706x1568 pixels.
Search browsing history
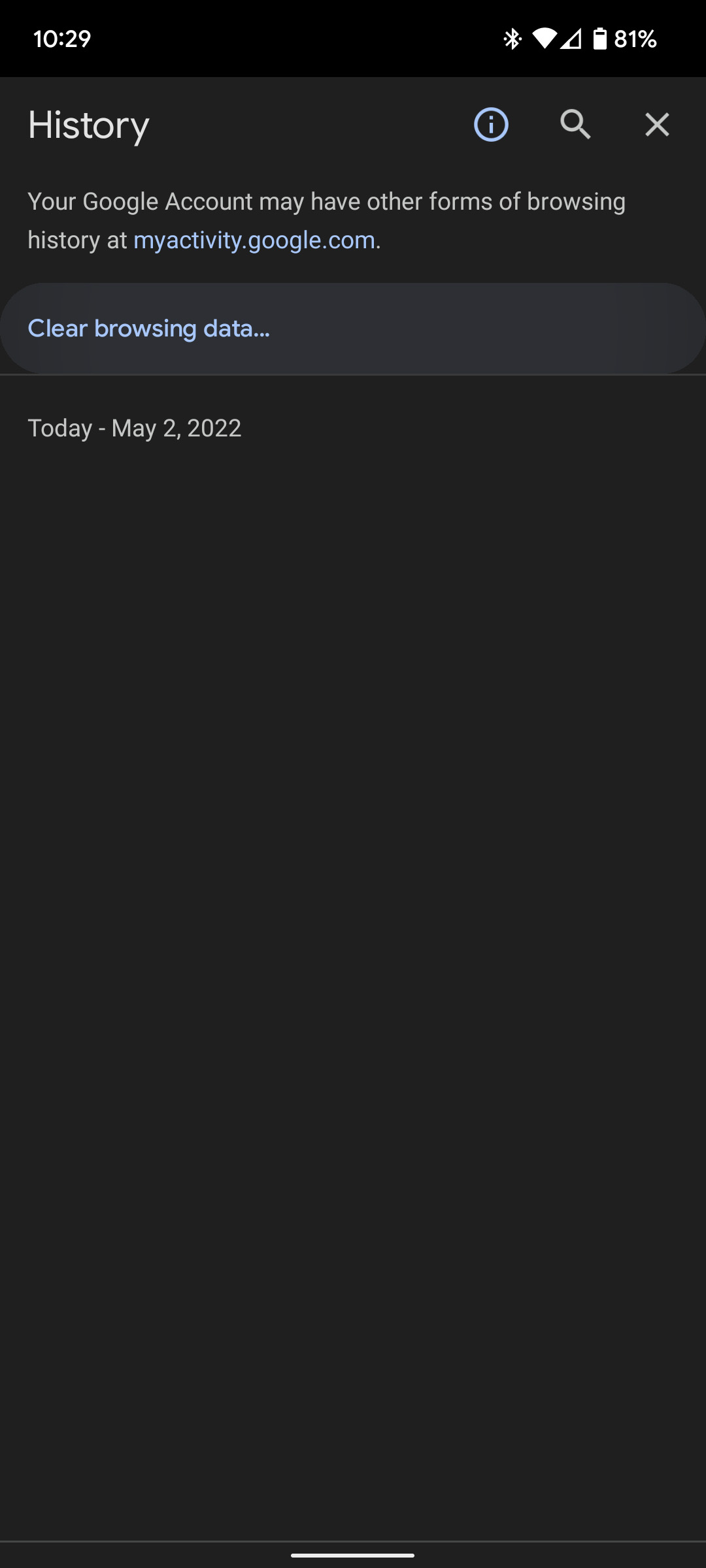point(575,125)
